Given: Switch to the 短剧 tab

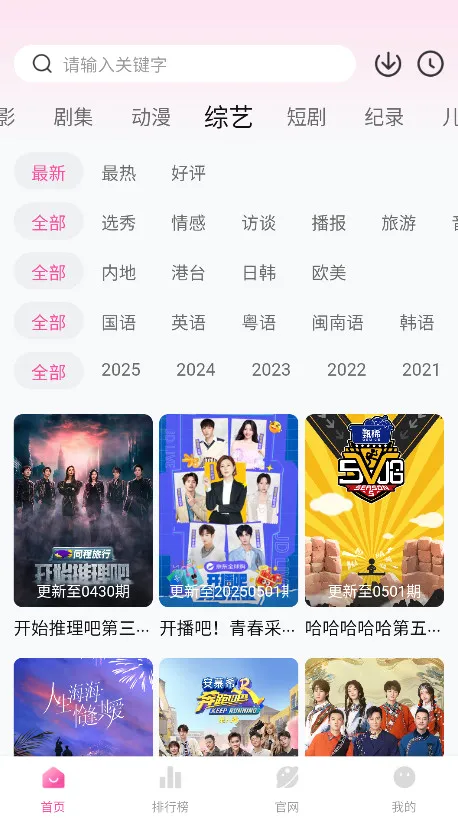Looking at the screenshot, I should (306, 117).
